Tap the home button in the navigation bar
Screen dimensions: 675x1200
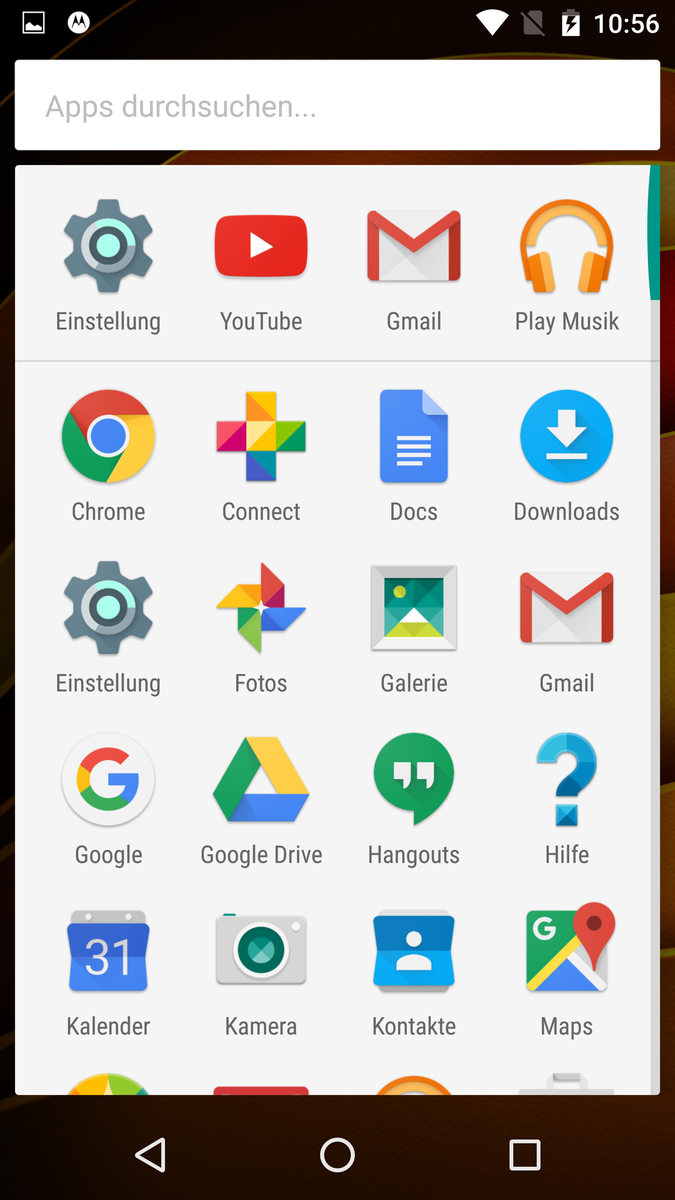[337, 1155]
